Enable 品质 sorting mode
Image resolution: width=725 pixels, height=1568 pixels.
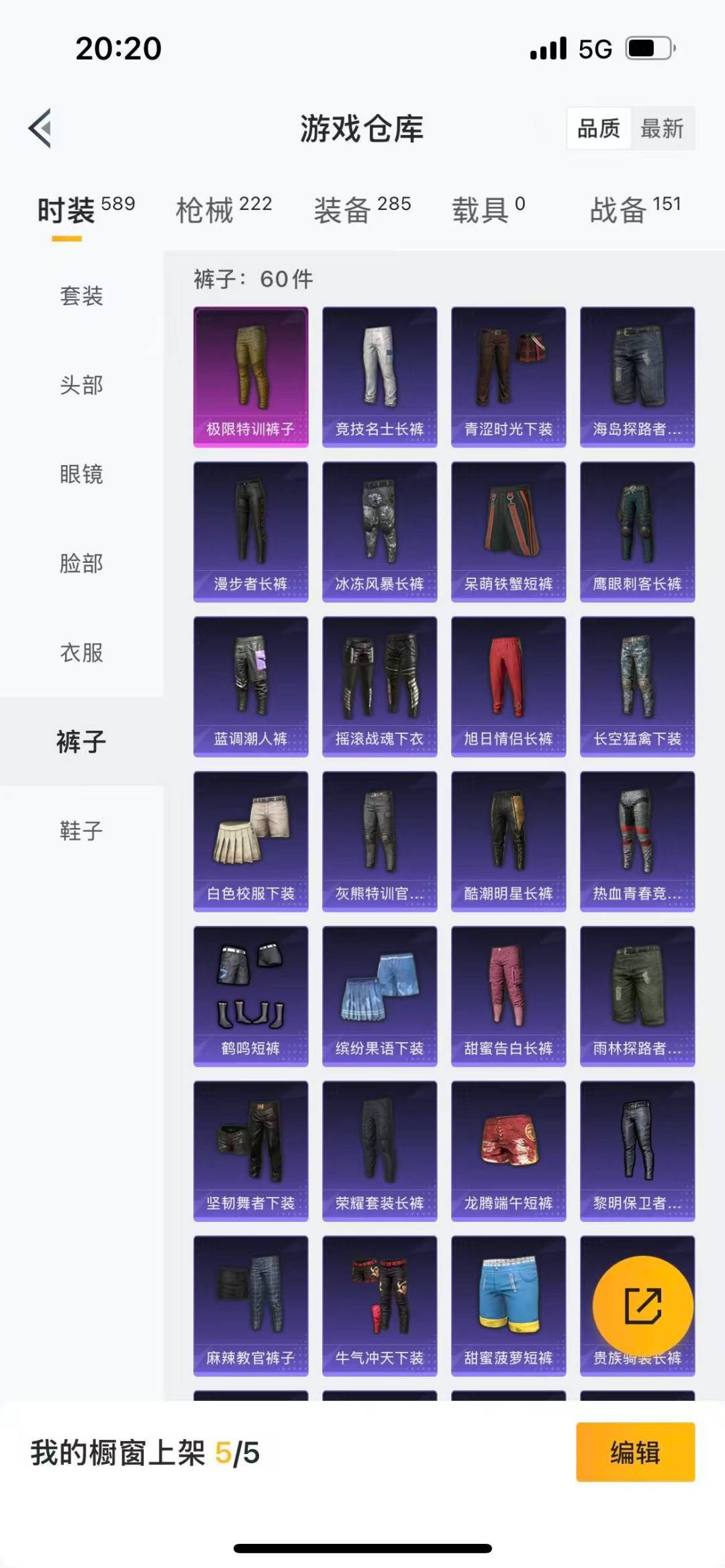pyautogui.click(x=601, y=128)
